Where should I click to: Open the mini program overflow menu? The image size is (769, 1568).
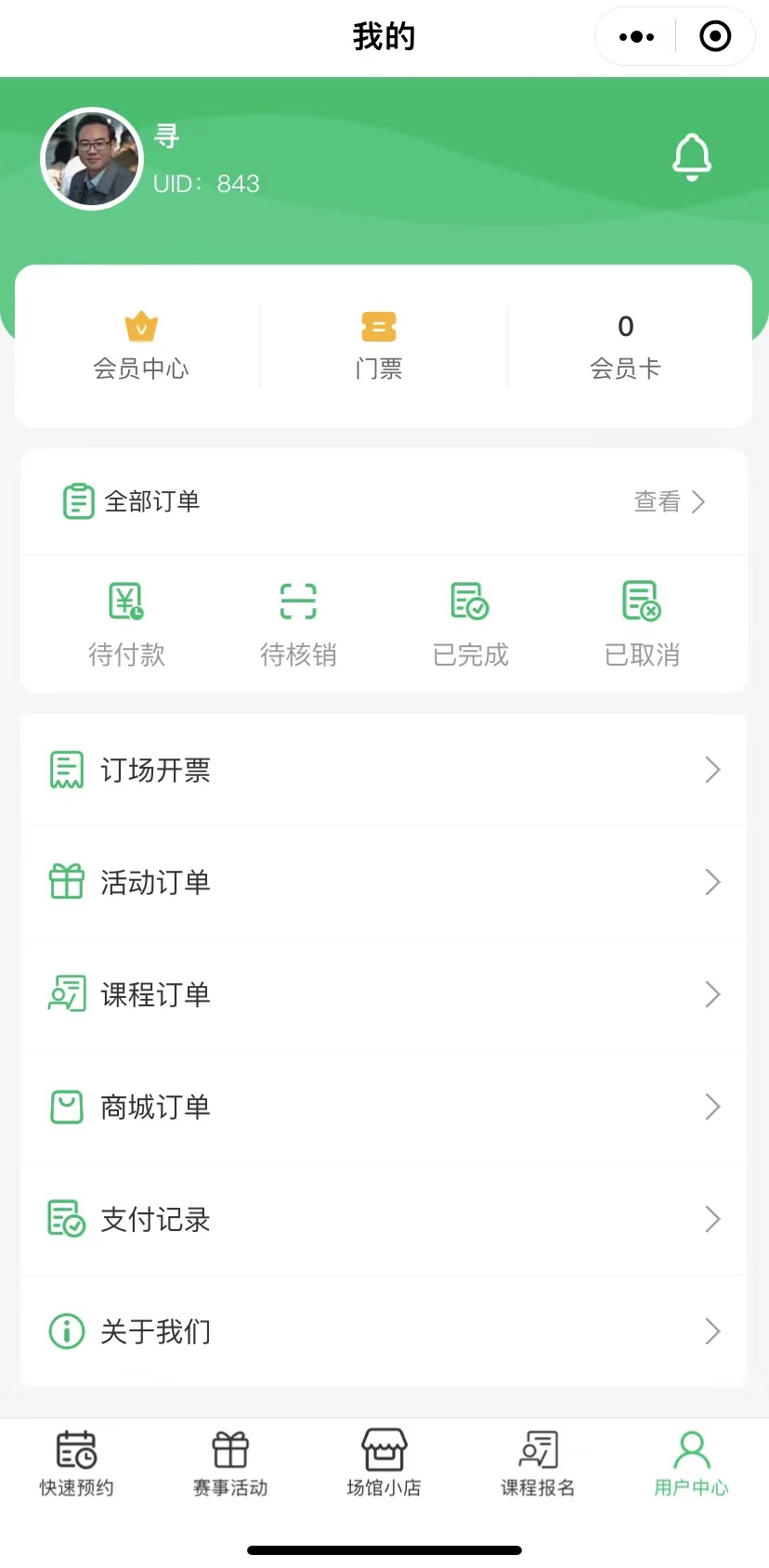pos(636,37)
